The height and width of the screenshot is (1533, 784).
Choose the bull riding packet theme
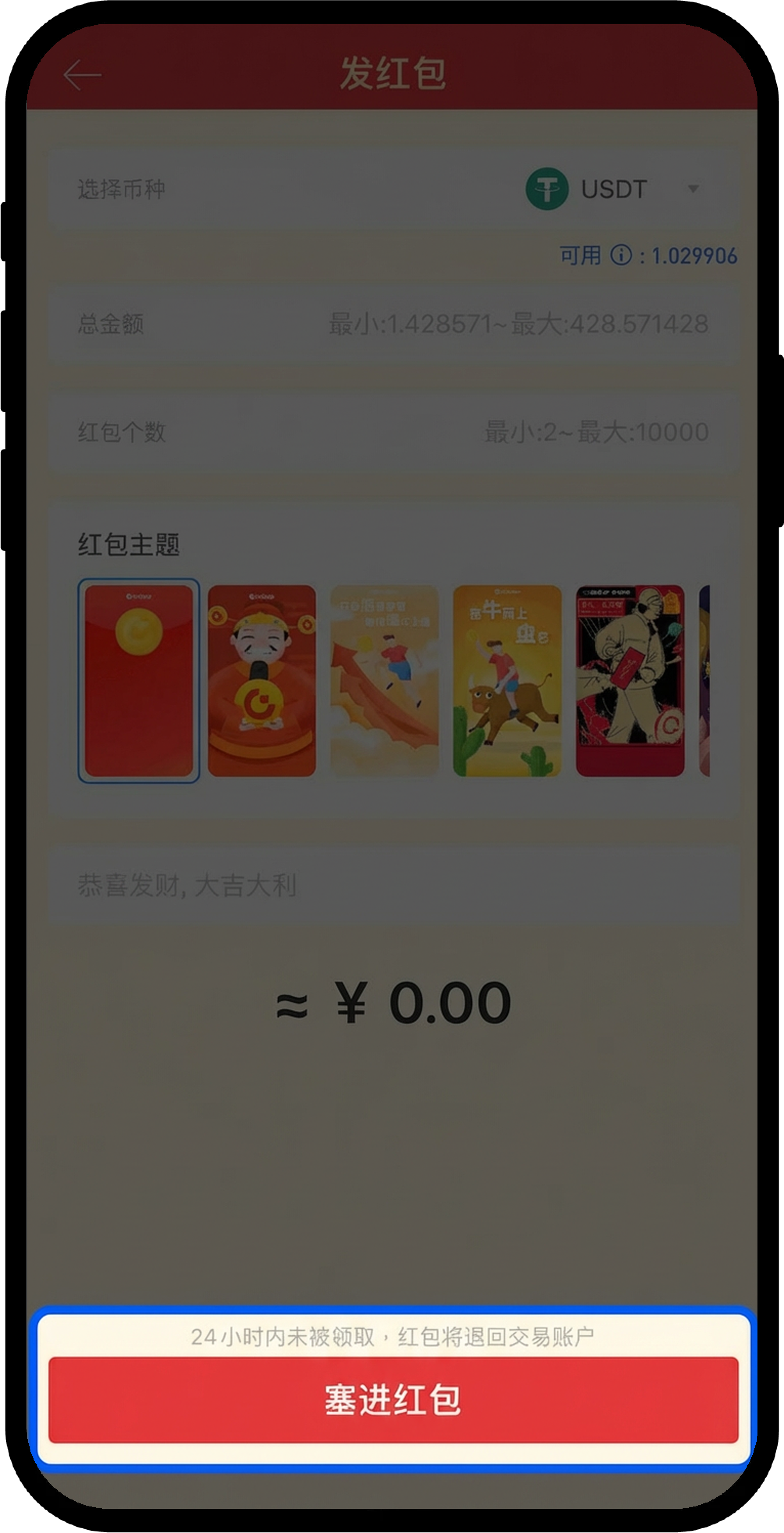[507, 680]
